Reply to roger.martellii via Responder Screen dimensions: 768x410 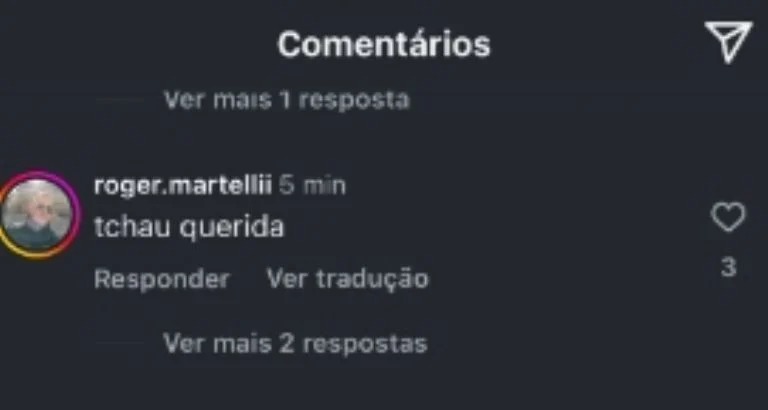pyautogui.click(x=161, y=279)
